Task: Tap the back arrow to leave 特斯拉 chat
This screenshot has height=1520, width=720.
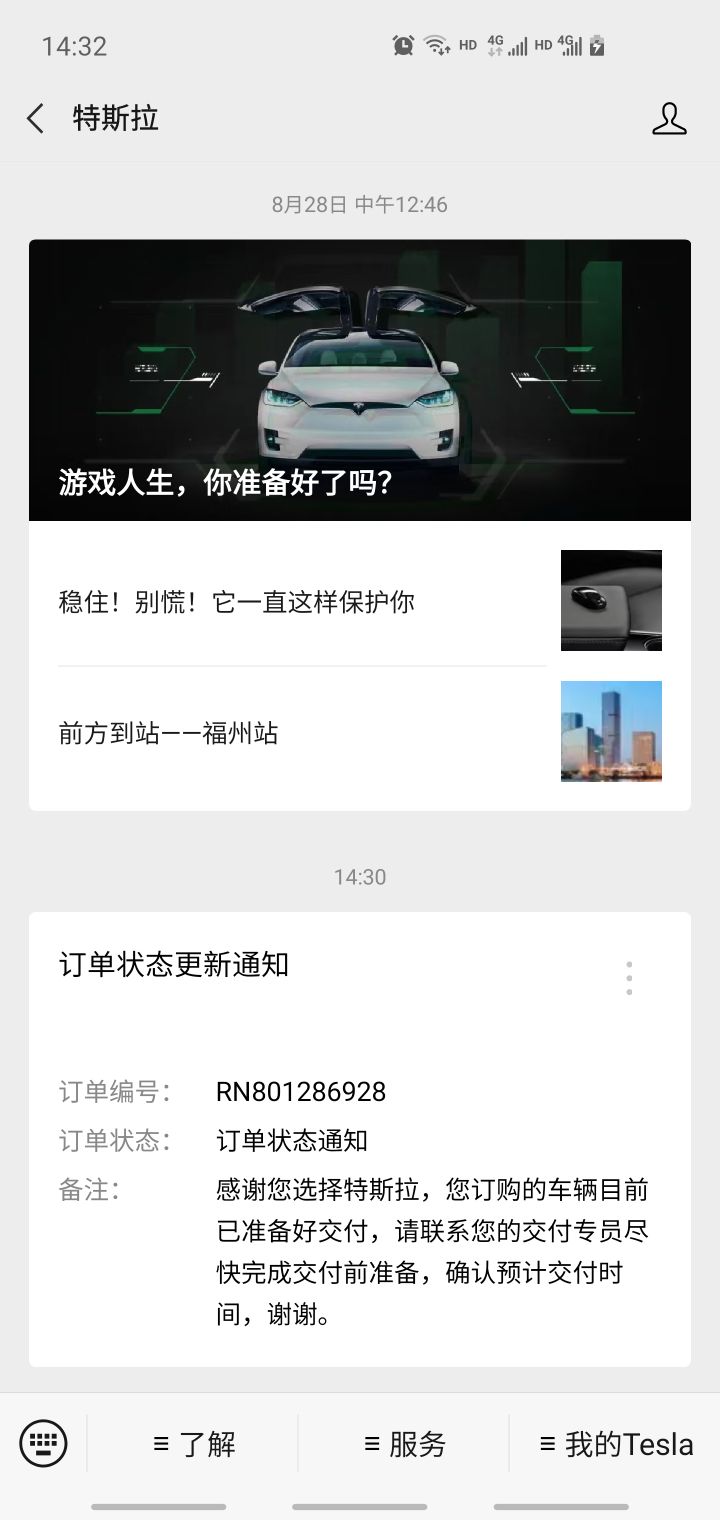Action: click(x=35, y=118)
